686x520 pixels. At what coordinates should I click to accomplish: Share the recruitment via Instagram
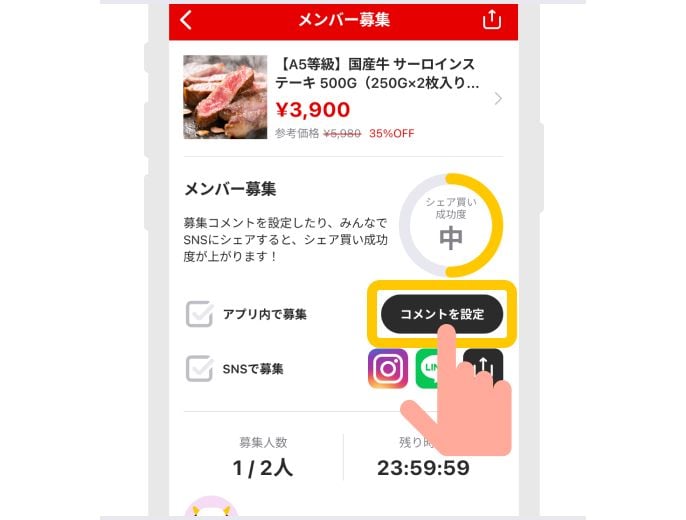click(388, 369)
